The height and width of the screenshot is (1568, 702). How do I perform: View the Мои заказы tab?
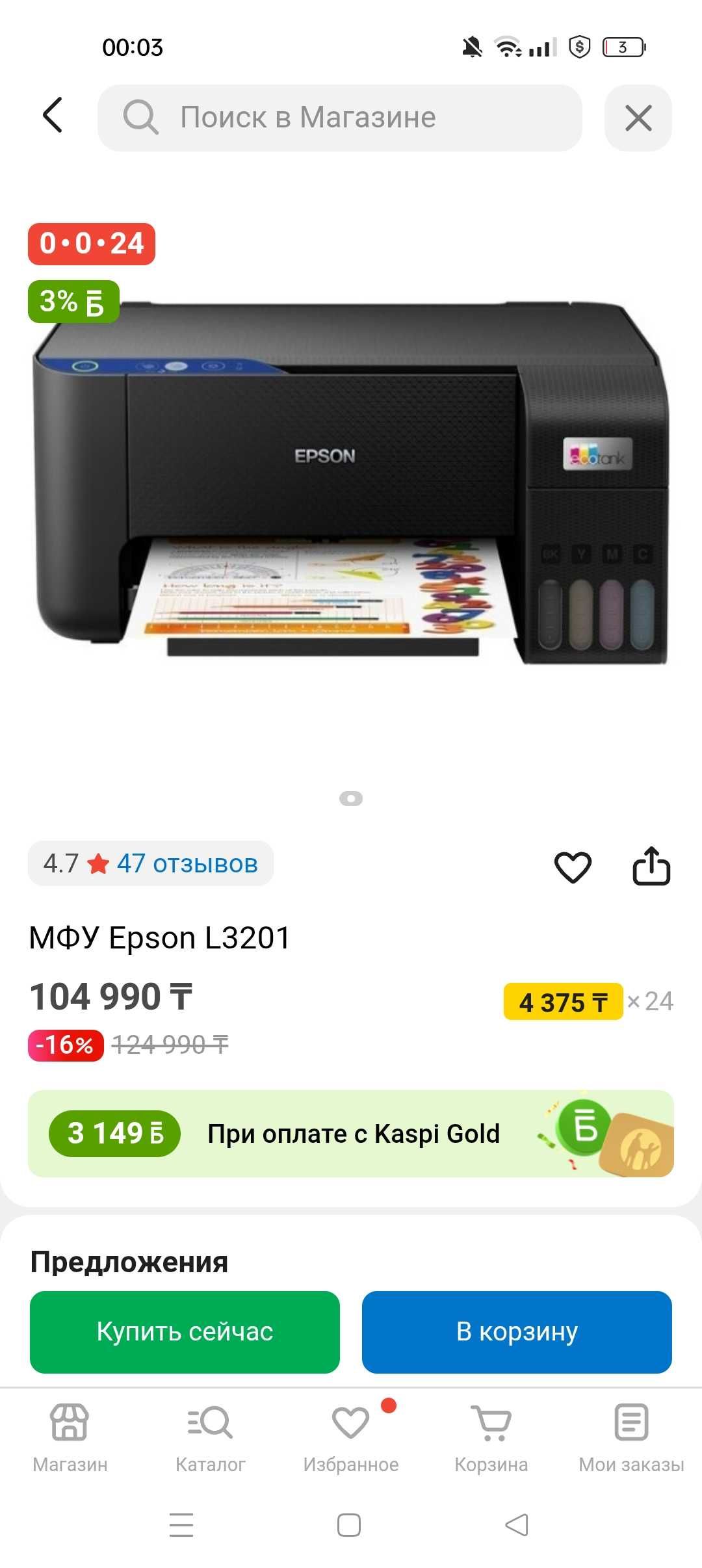coord(632,1438)
